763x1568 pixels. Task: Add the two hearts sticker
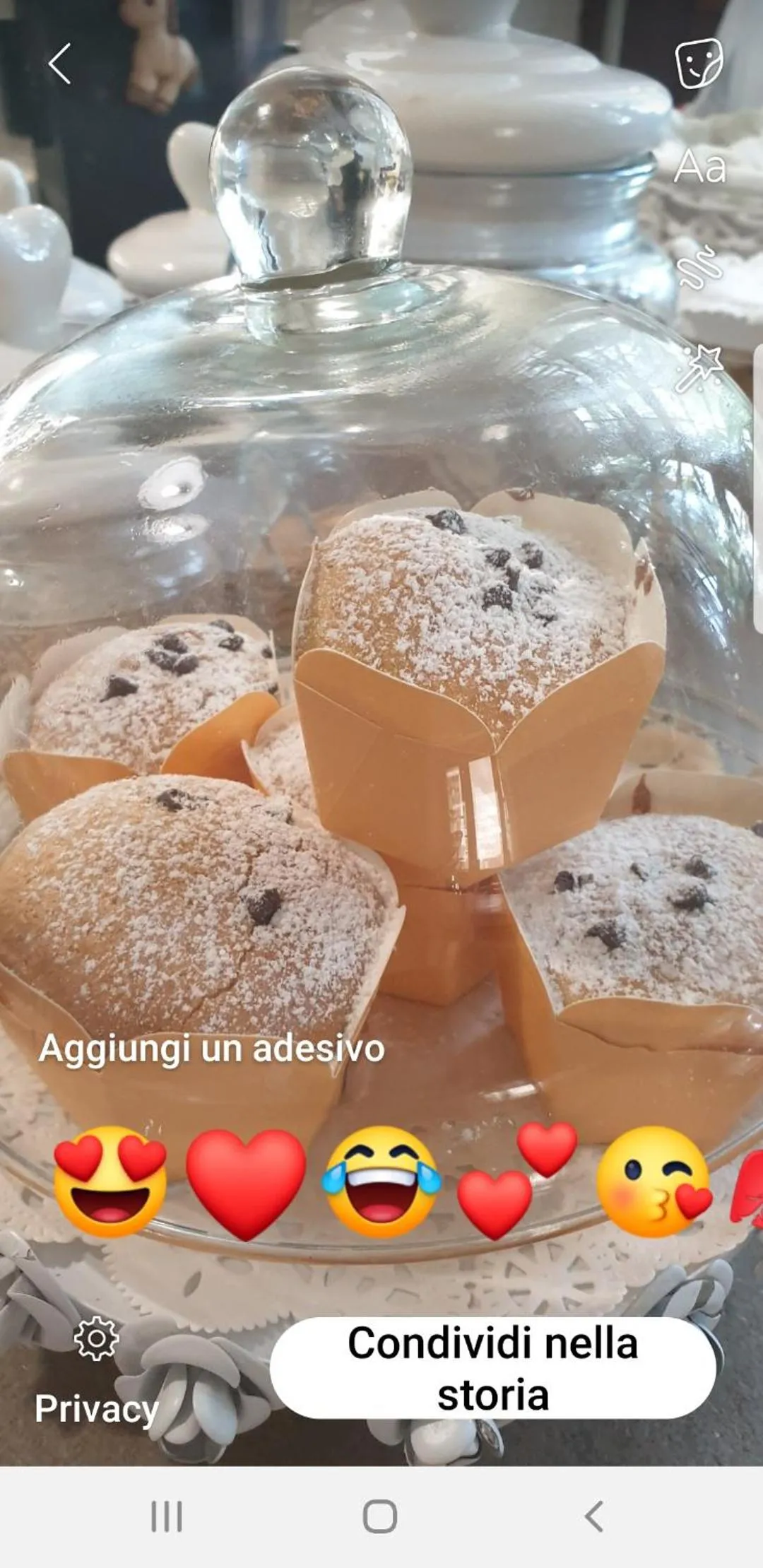pyautogui.click(x=518, y=1180)
